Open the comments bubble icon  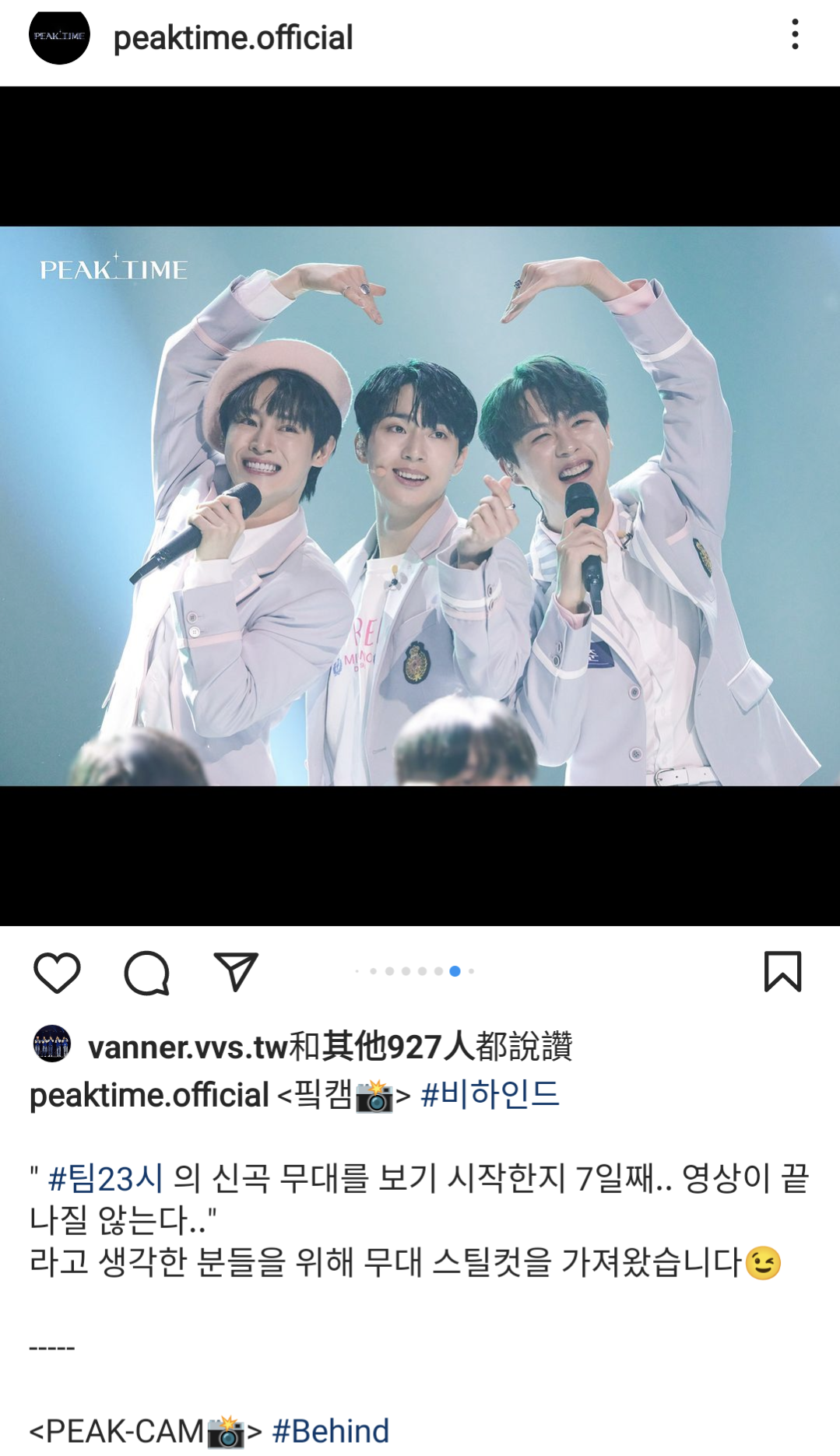click(x=146, y=972)
